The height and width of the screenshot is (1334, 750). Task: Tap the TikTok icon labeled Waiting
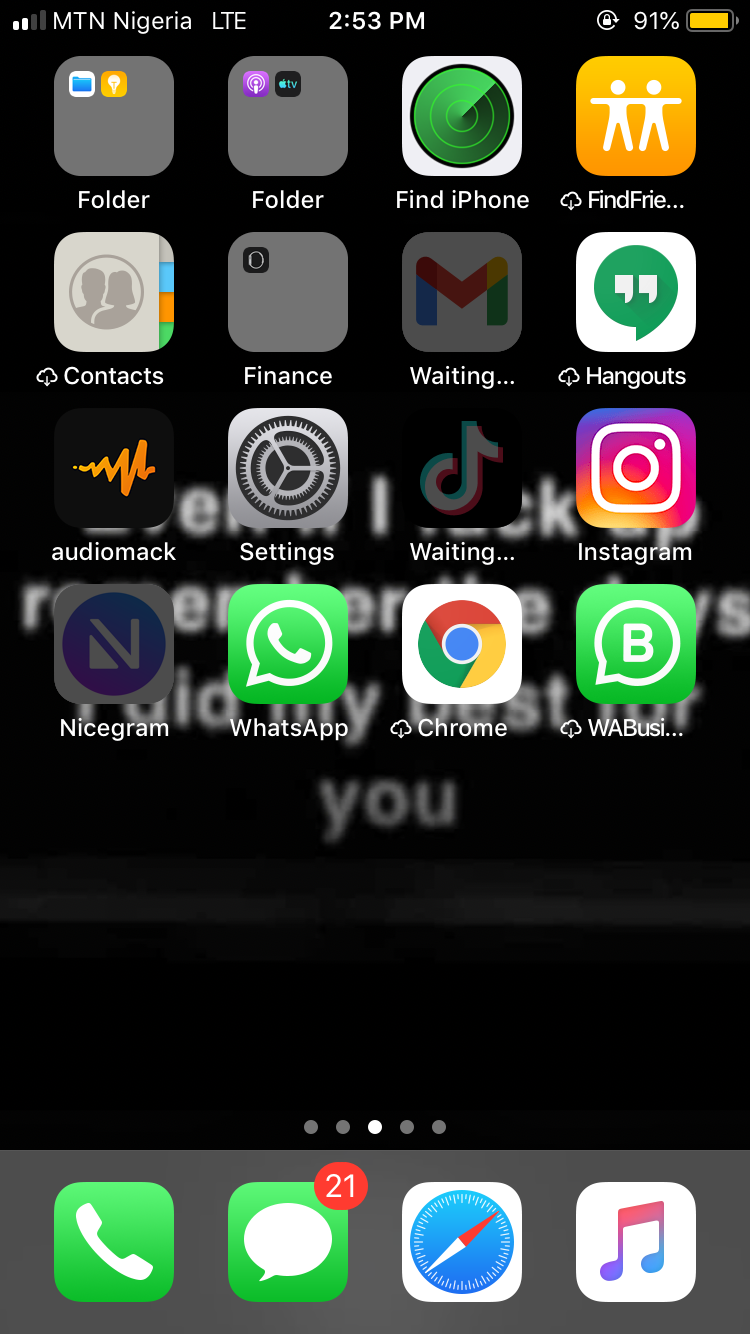pyautogui.click(x=462, y=468)
